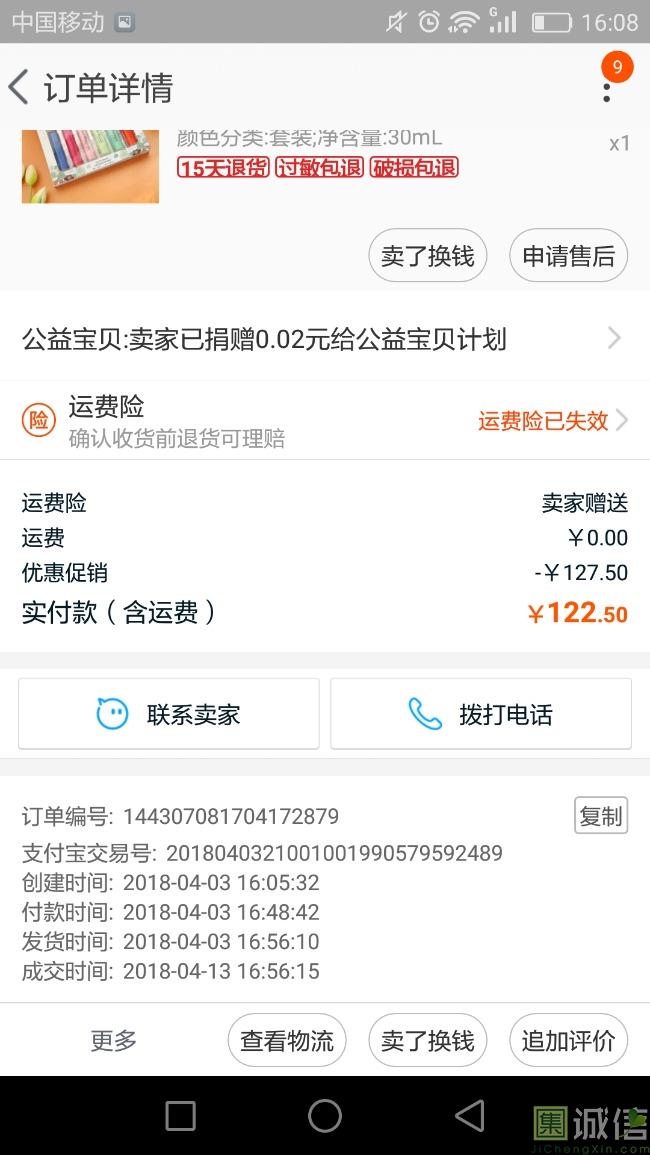Go back from the 订单详情 page

pyautogui.click(x=18, y=88)
